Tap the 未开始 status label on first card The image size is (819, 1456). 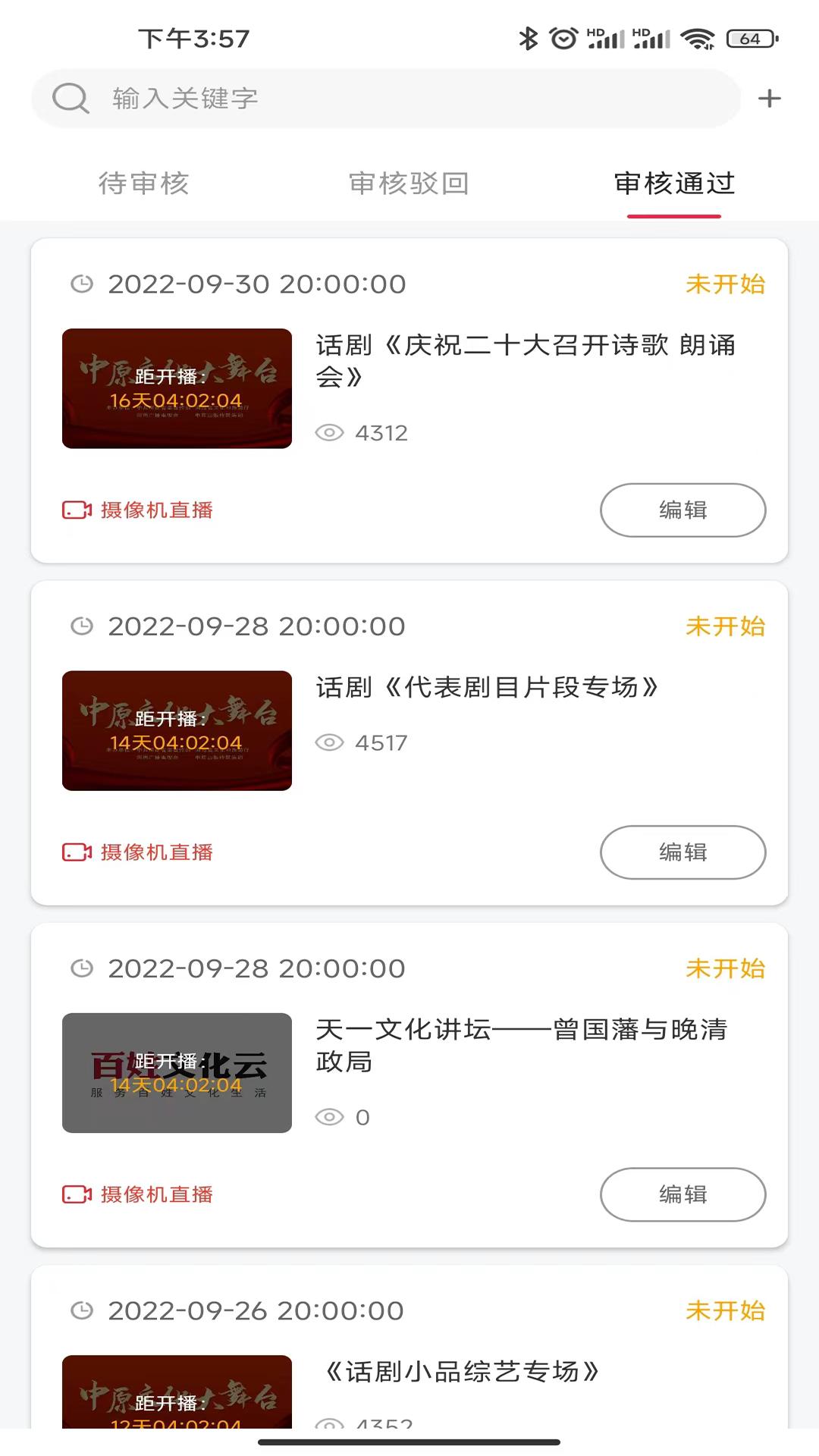(x=726, y=284)
